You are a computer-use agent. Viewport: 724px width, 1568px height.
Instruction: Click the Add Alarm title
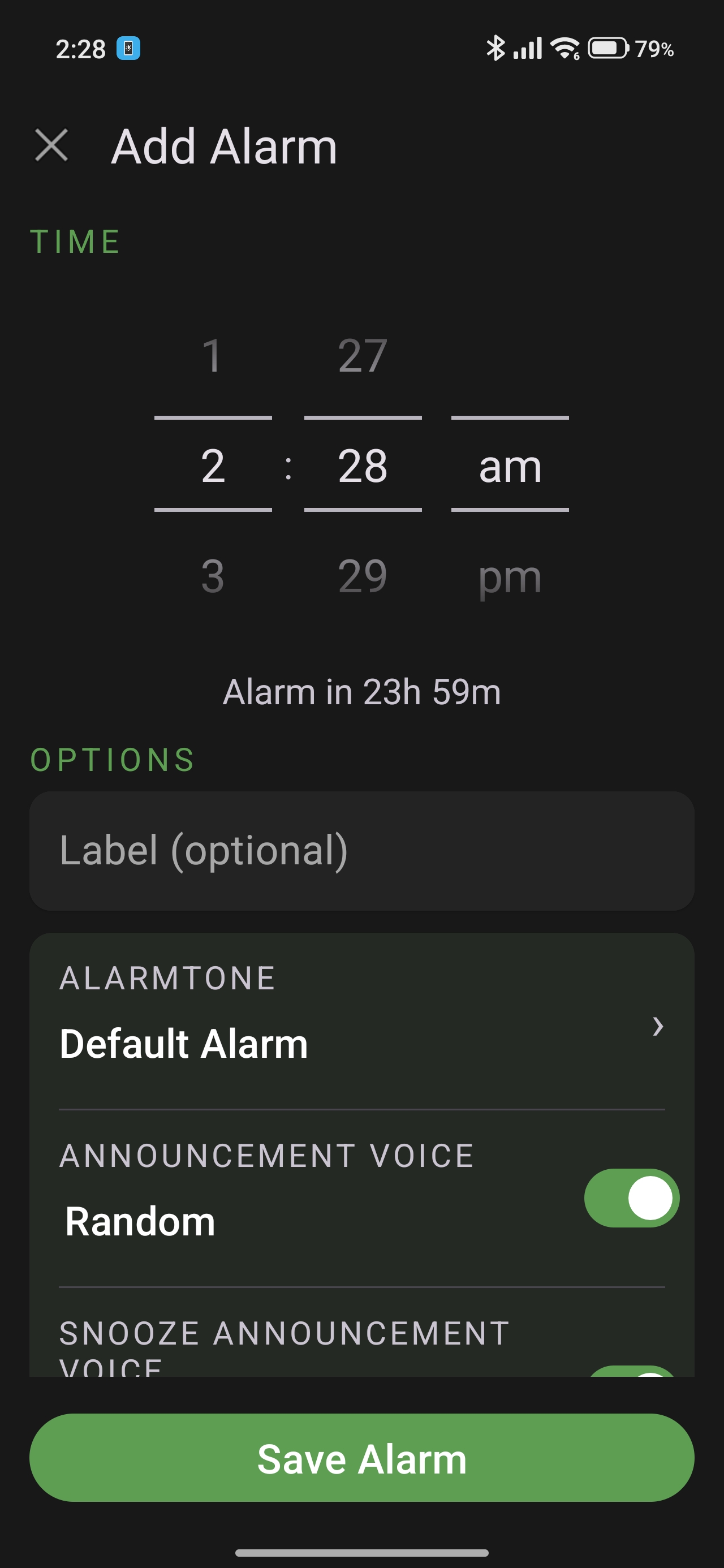(223, 146)
